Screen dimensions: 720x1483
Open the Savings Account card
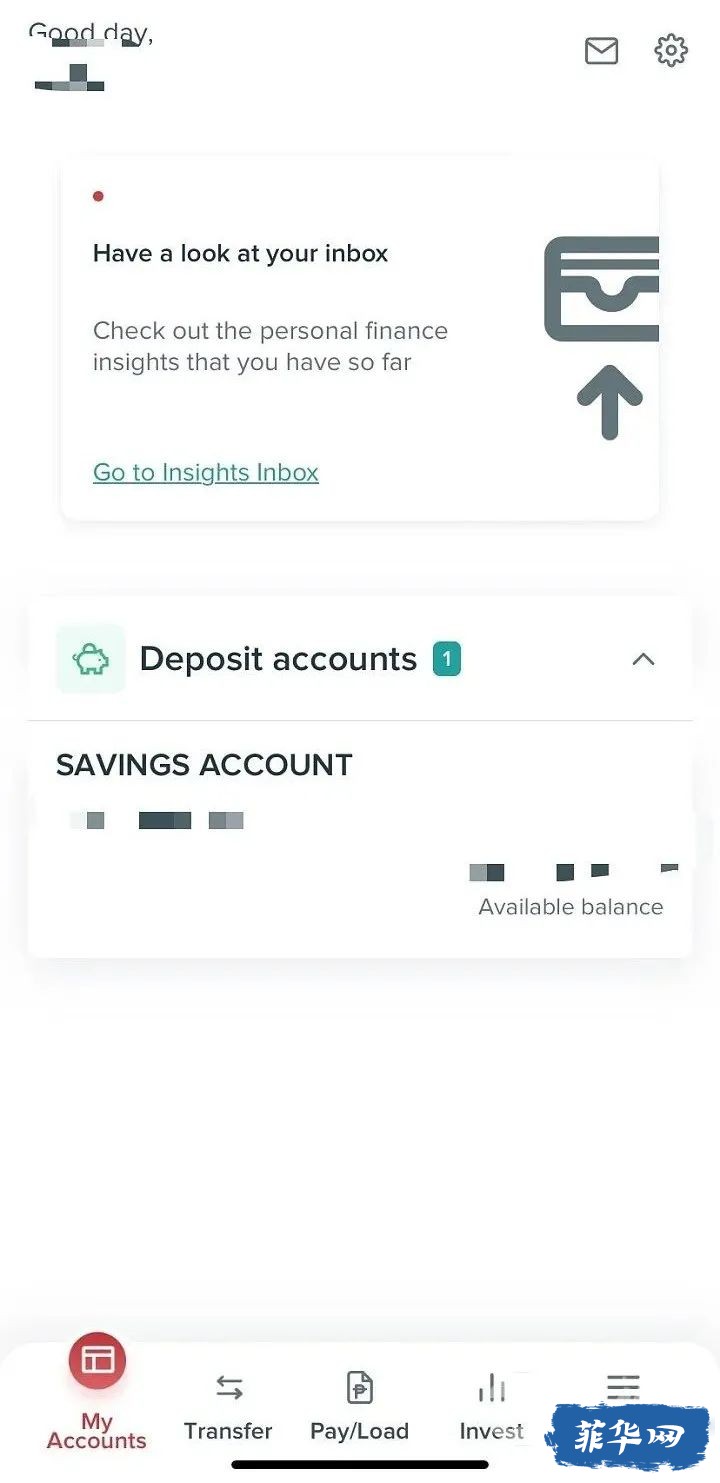(360, 840)
